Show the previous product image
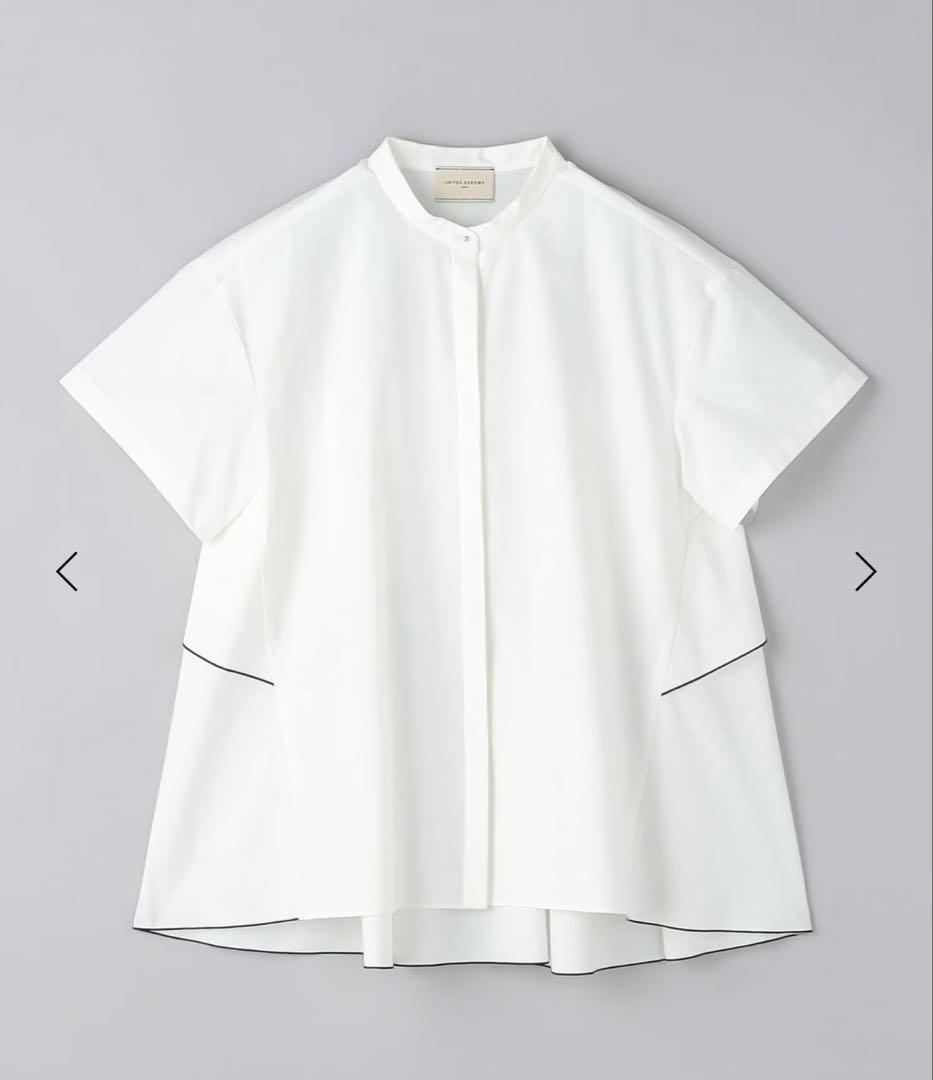The width and height of the screenshot is (933, 1080). 67,571
